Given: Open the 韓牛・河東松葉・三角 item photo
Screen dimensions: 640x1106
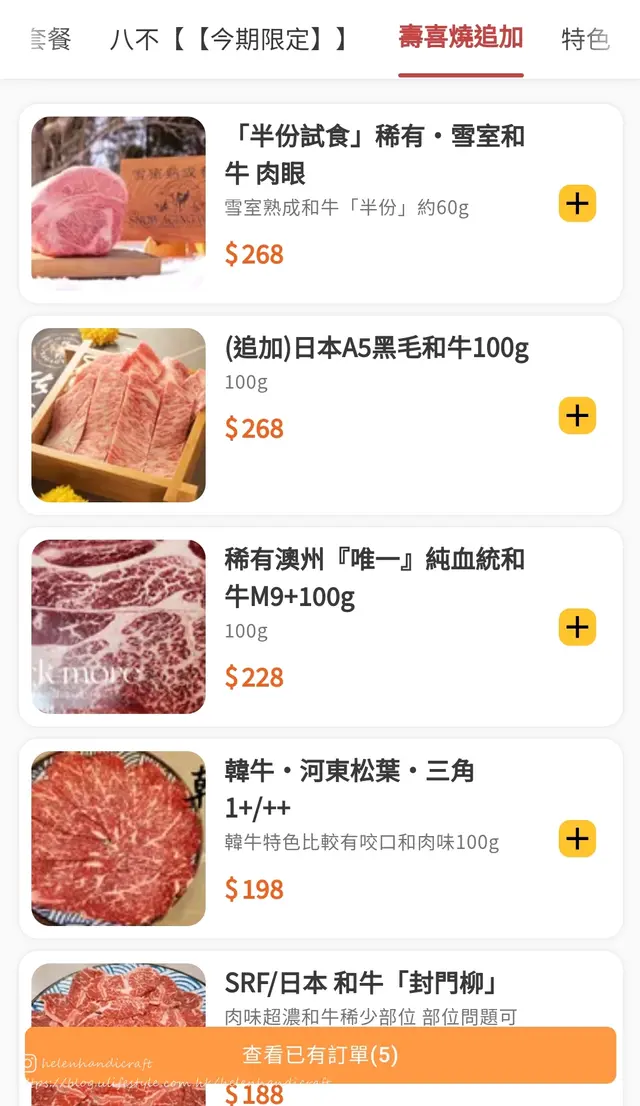Looking at the screenshot, I should (x=118, y=839).
